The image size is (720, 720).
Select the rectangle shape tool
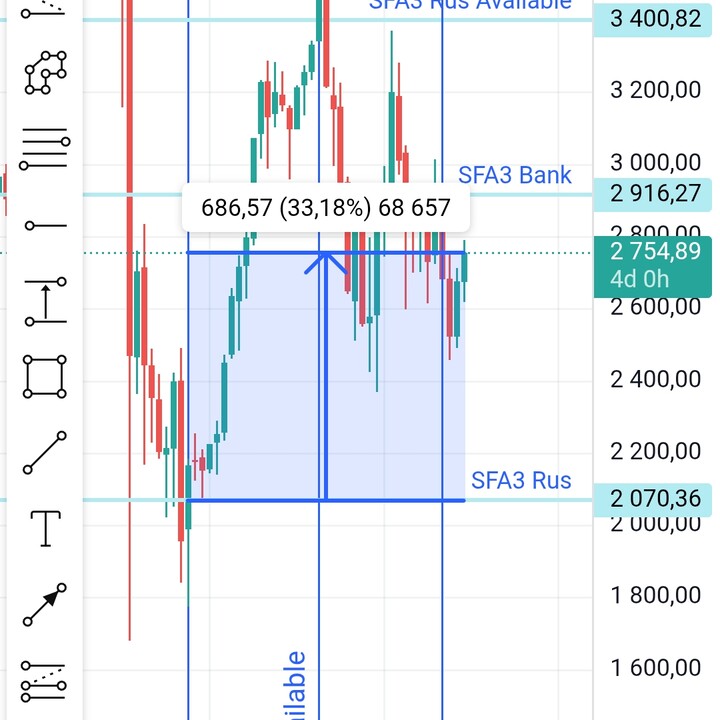[x=45, y=377]
